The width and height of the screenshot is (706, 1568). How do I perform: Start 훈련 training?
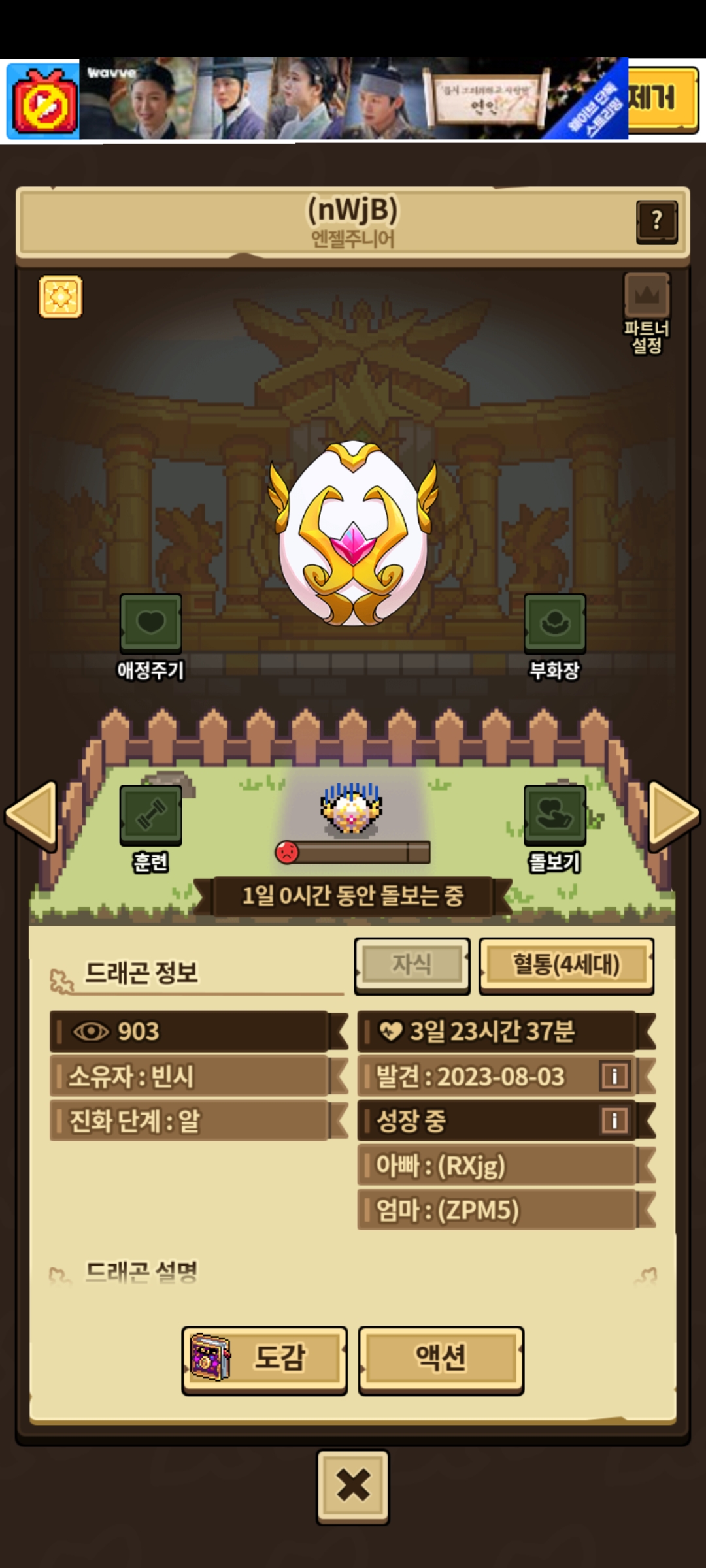150,815
